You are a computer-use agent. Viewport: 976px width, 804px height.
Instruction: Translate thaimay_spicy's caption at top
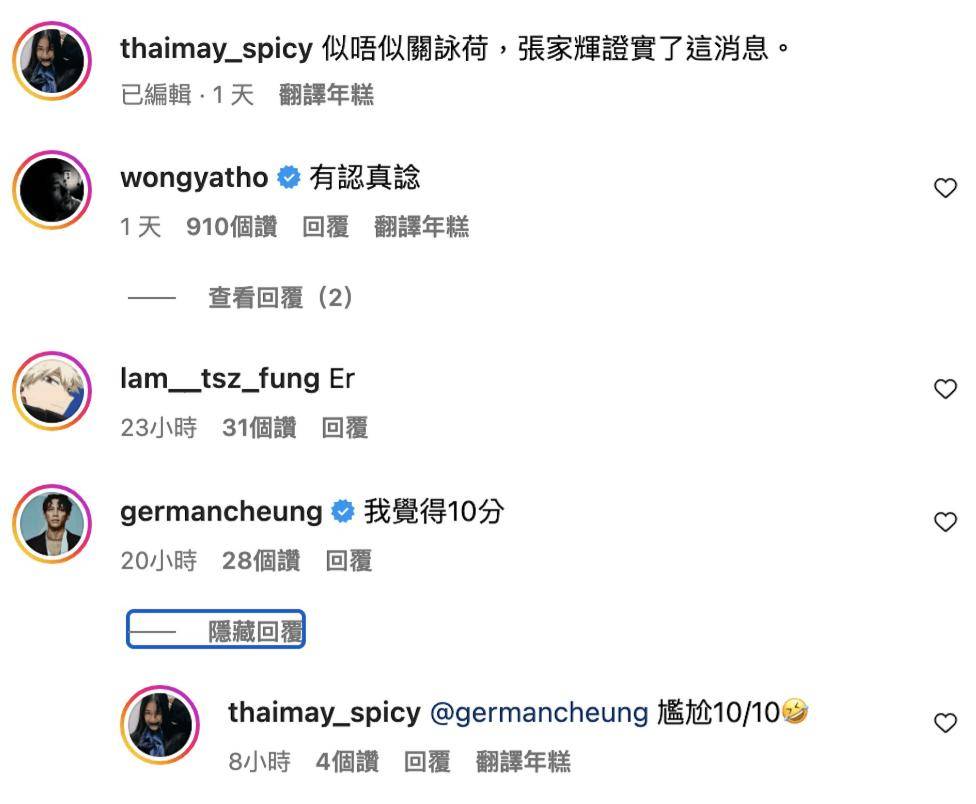coord(326,95)
